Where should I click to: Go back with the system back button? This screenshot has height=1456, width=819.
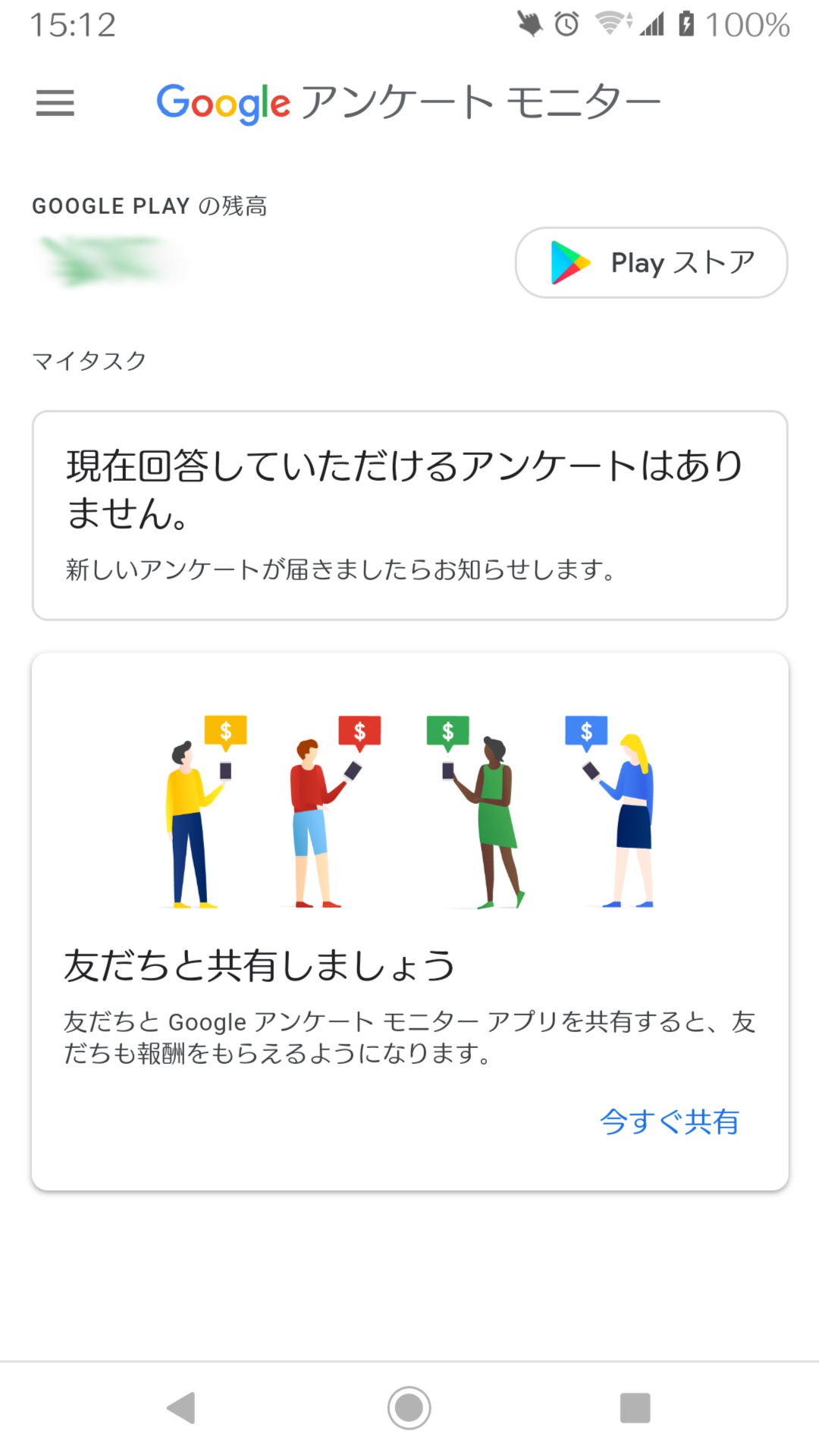point(182,1408)
